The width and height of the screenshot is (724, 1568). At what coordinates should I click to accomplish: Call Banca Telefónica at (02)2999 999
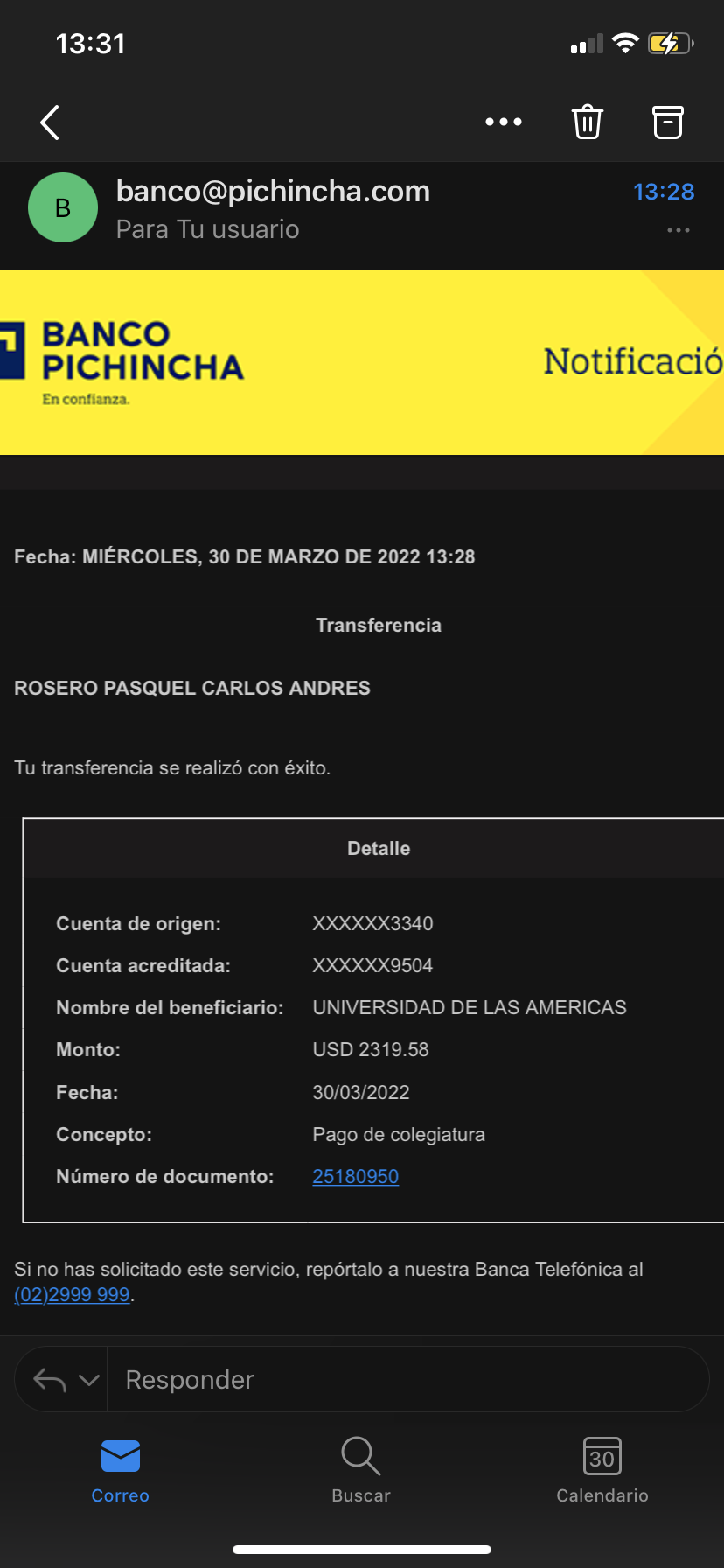click(x=72, y=1295)
